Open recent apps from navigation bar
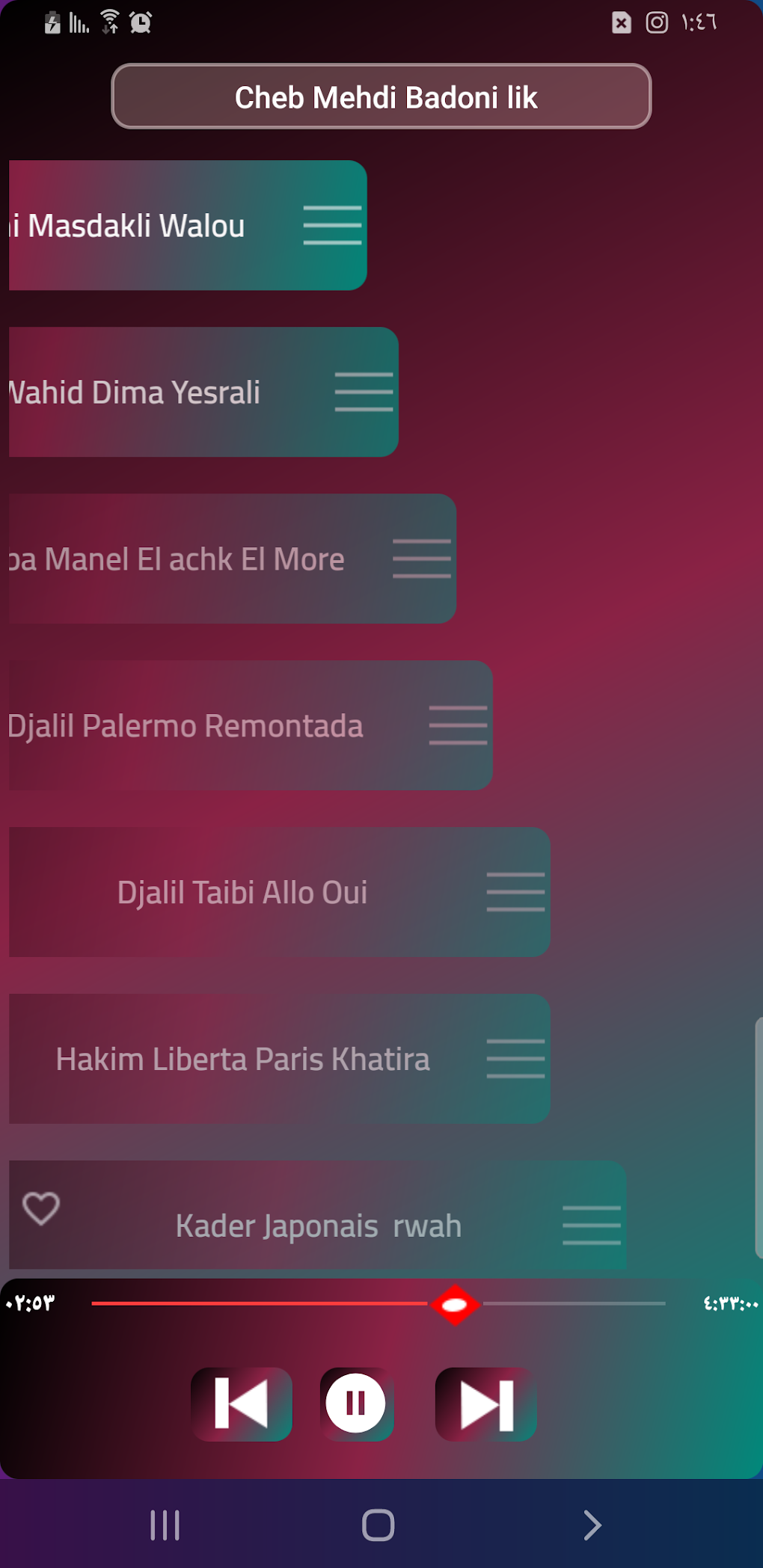Viewport: 763px width, 1568px height. (165, 1525)
